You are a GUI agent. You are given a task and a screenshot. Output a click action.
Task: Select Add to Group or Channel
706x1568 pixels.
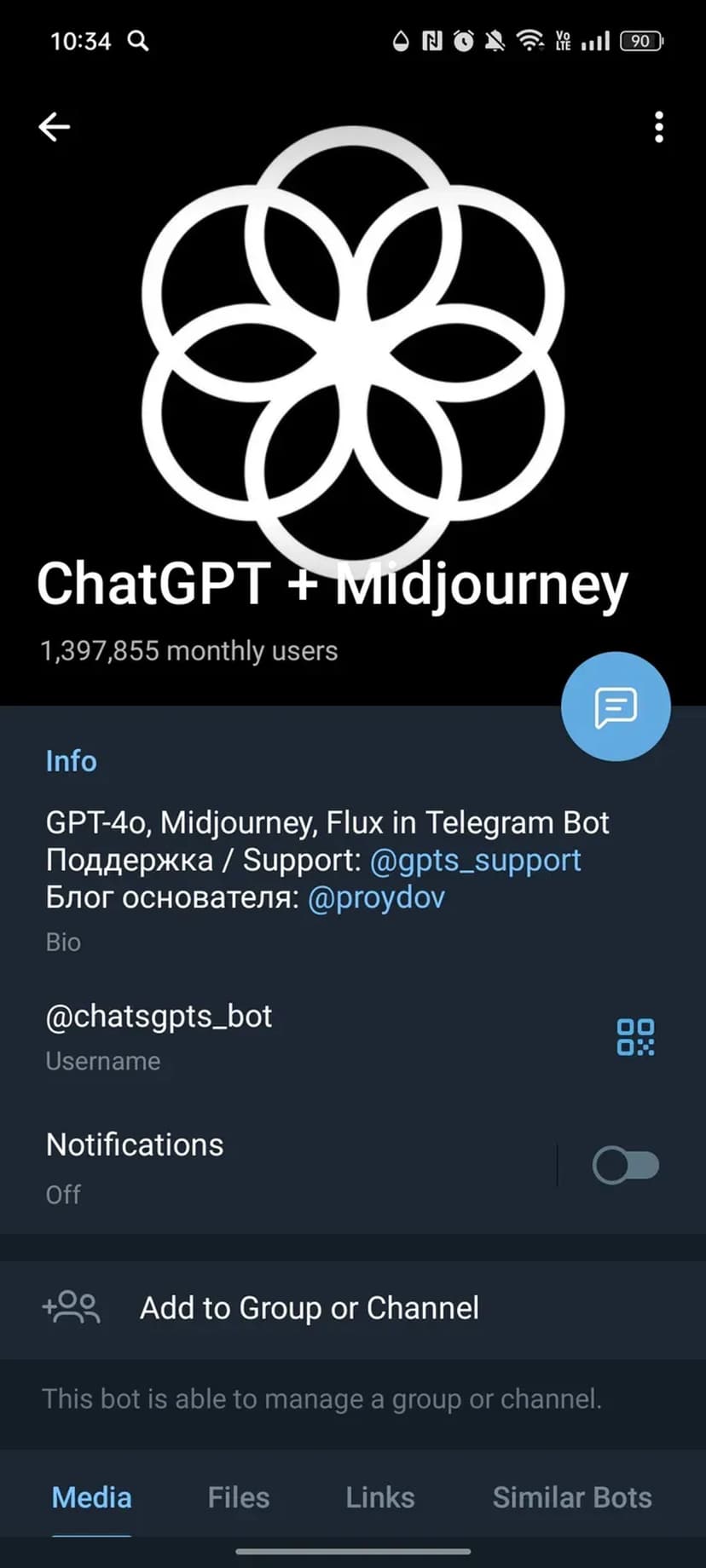pos(309,1308)
